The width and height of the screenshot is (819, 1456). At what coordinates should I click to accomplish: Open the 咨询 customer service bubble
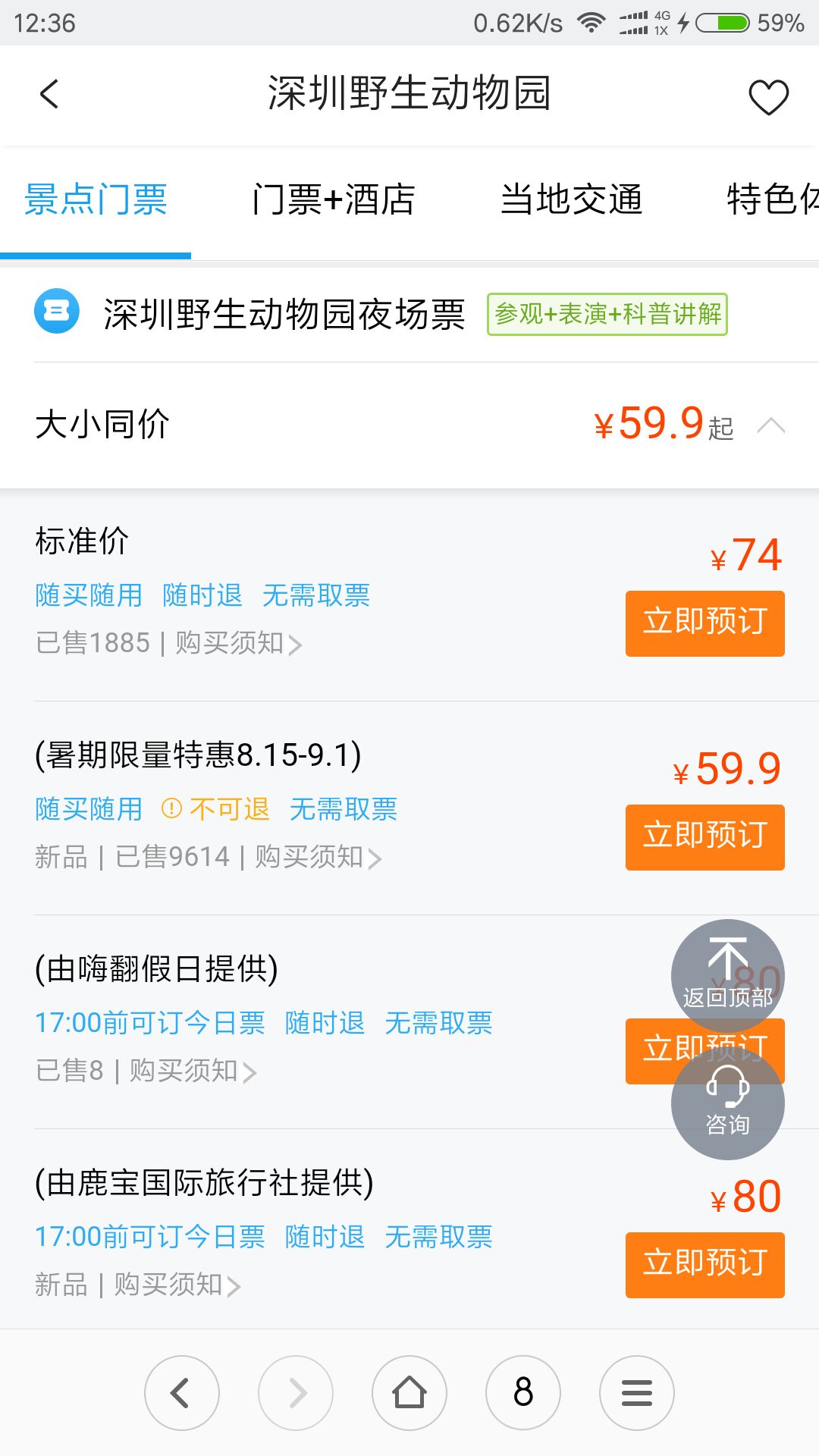[727, 1103]
